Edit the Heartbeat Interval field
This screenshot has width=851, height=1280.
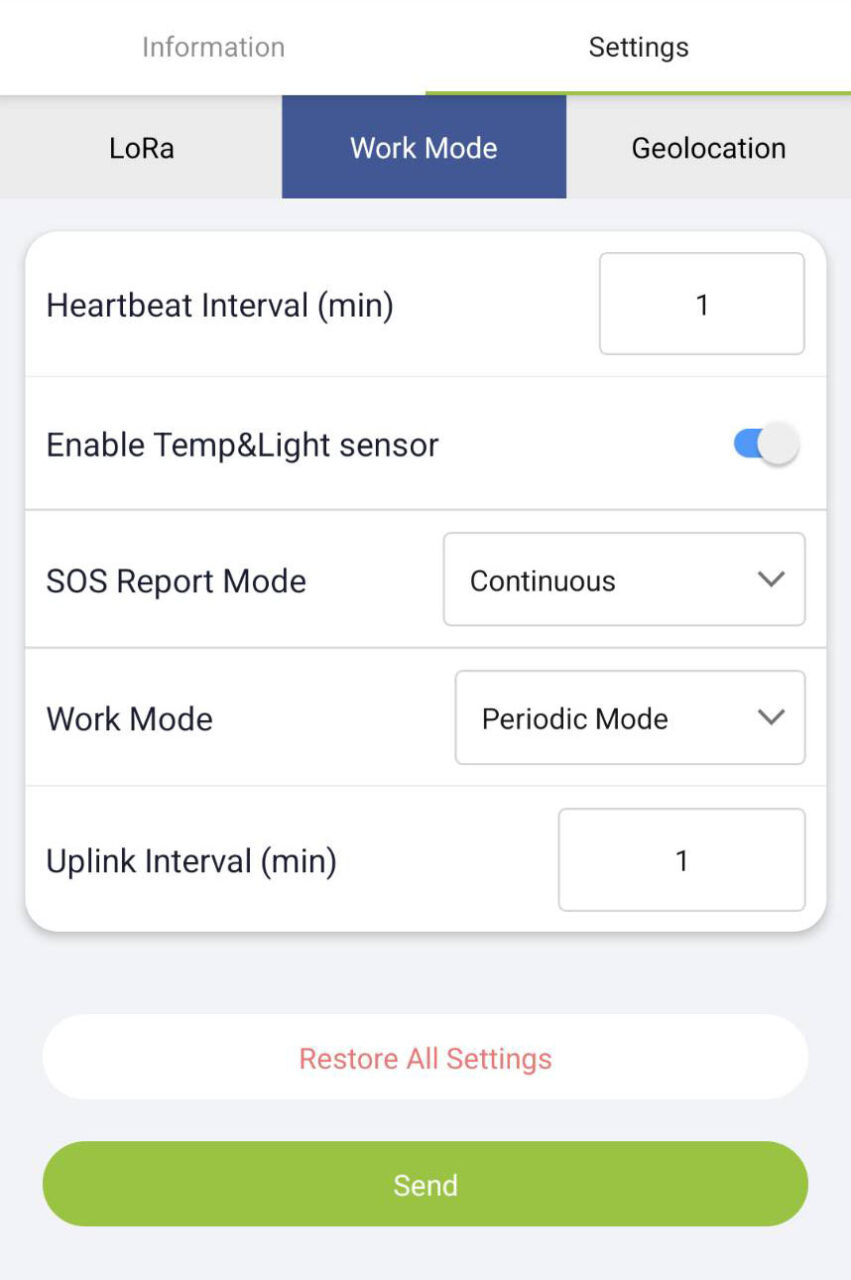[701, 304]
